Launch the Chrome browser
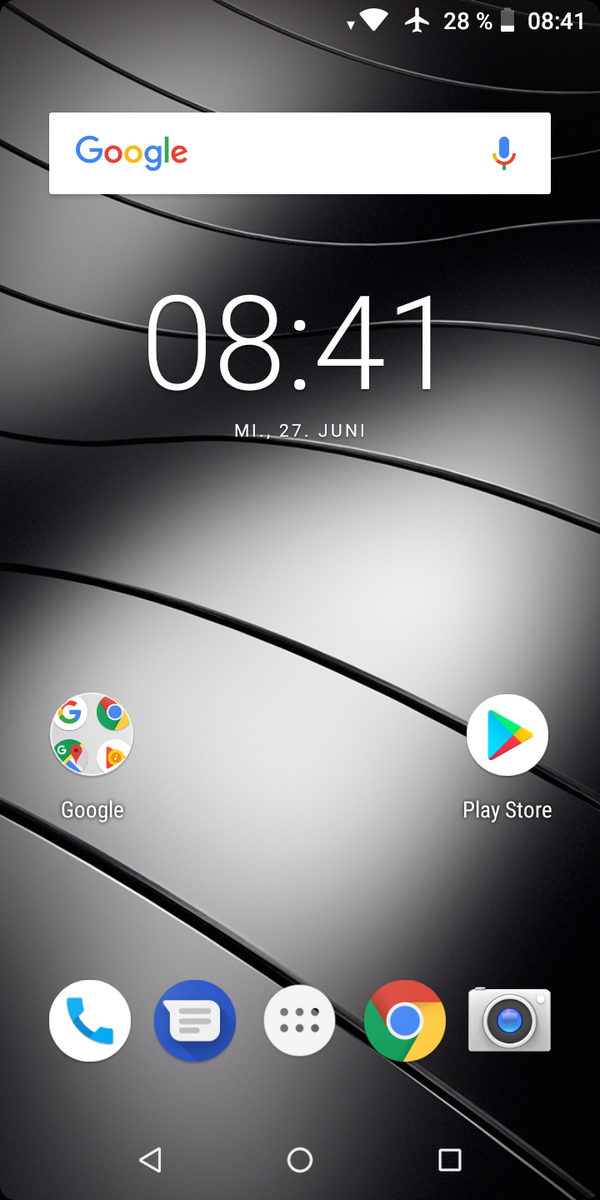The width and height of the screenshot is (600, 1200). [x=404, y=1020]
